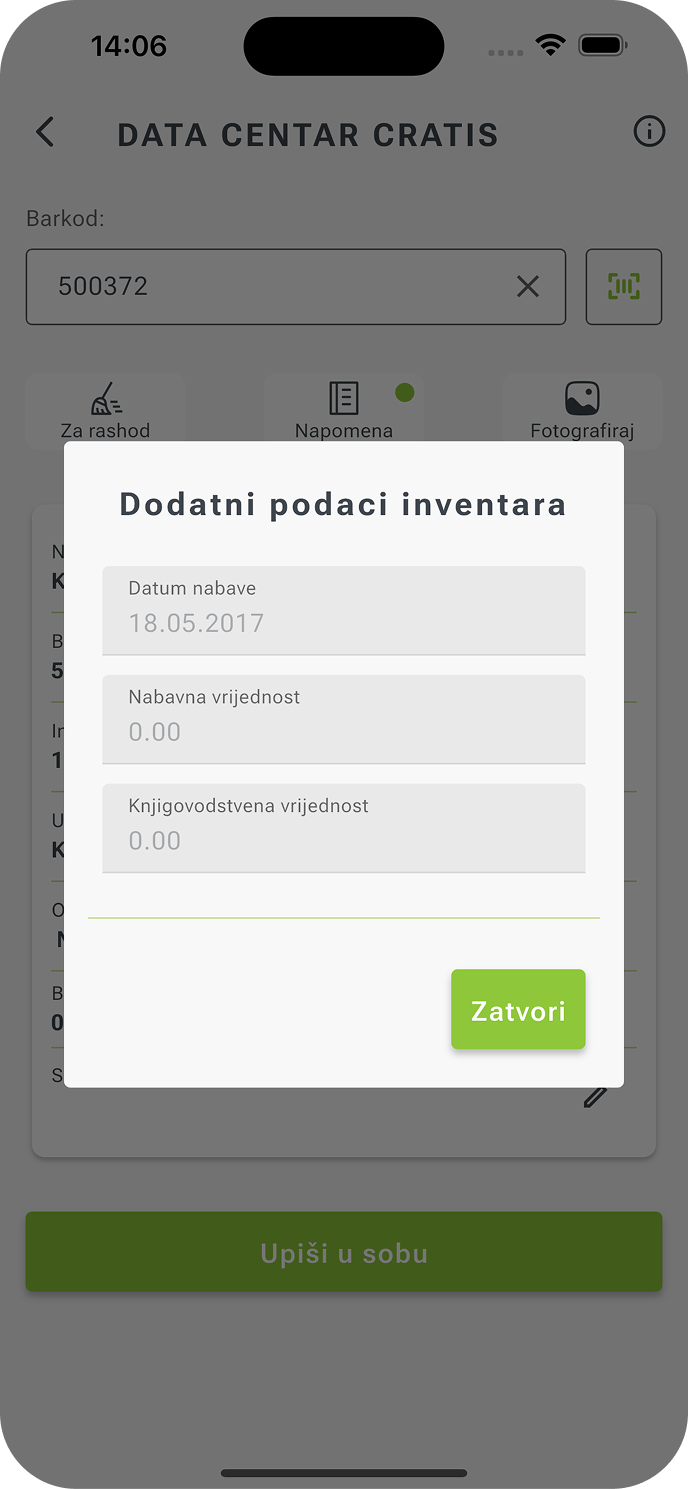This screenshot has width=688, height=1489.
Task: Tap the Nabavna vrijednost field
Action: 343,719
